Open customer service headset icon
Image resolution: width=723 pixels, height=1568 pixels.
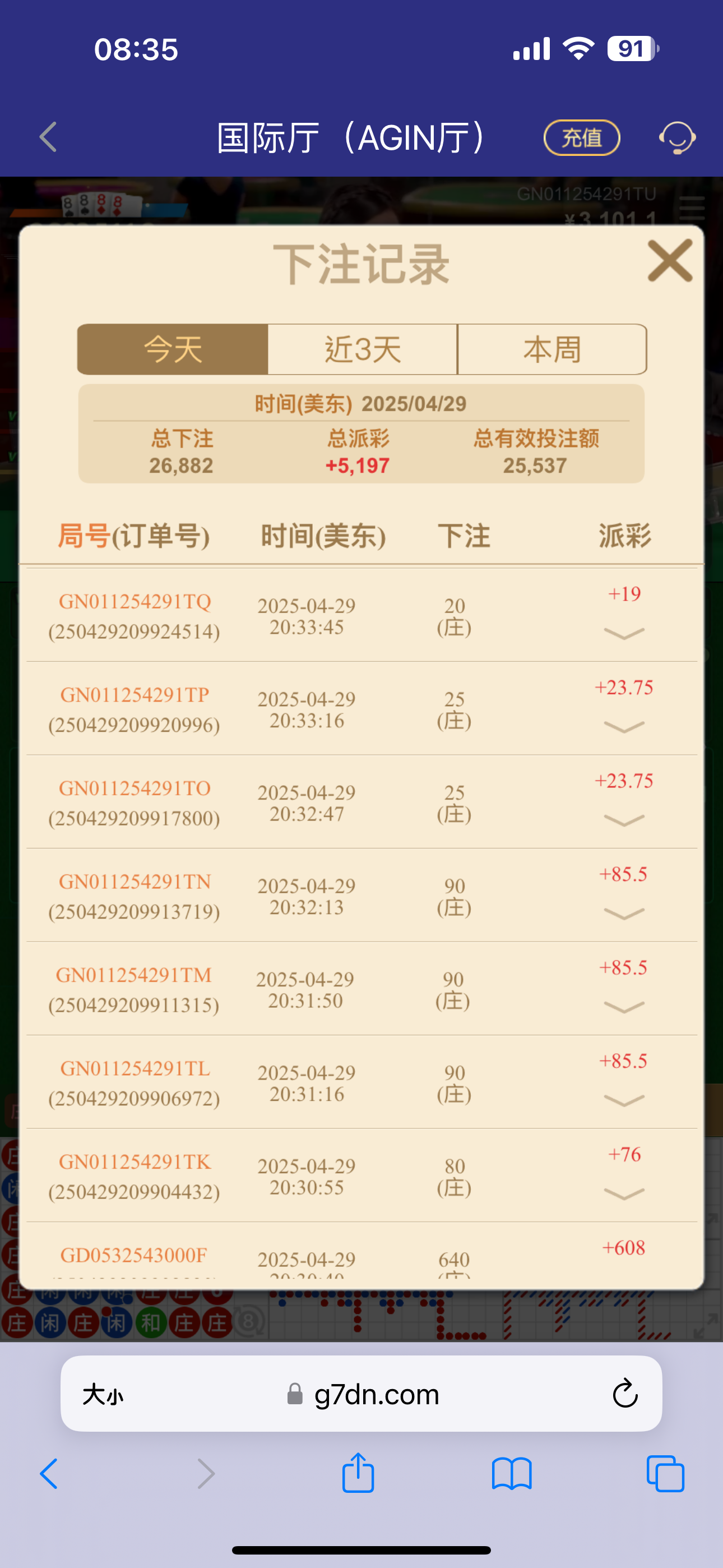coord(678,137)
